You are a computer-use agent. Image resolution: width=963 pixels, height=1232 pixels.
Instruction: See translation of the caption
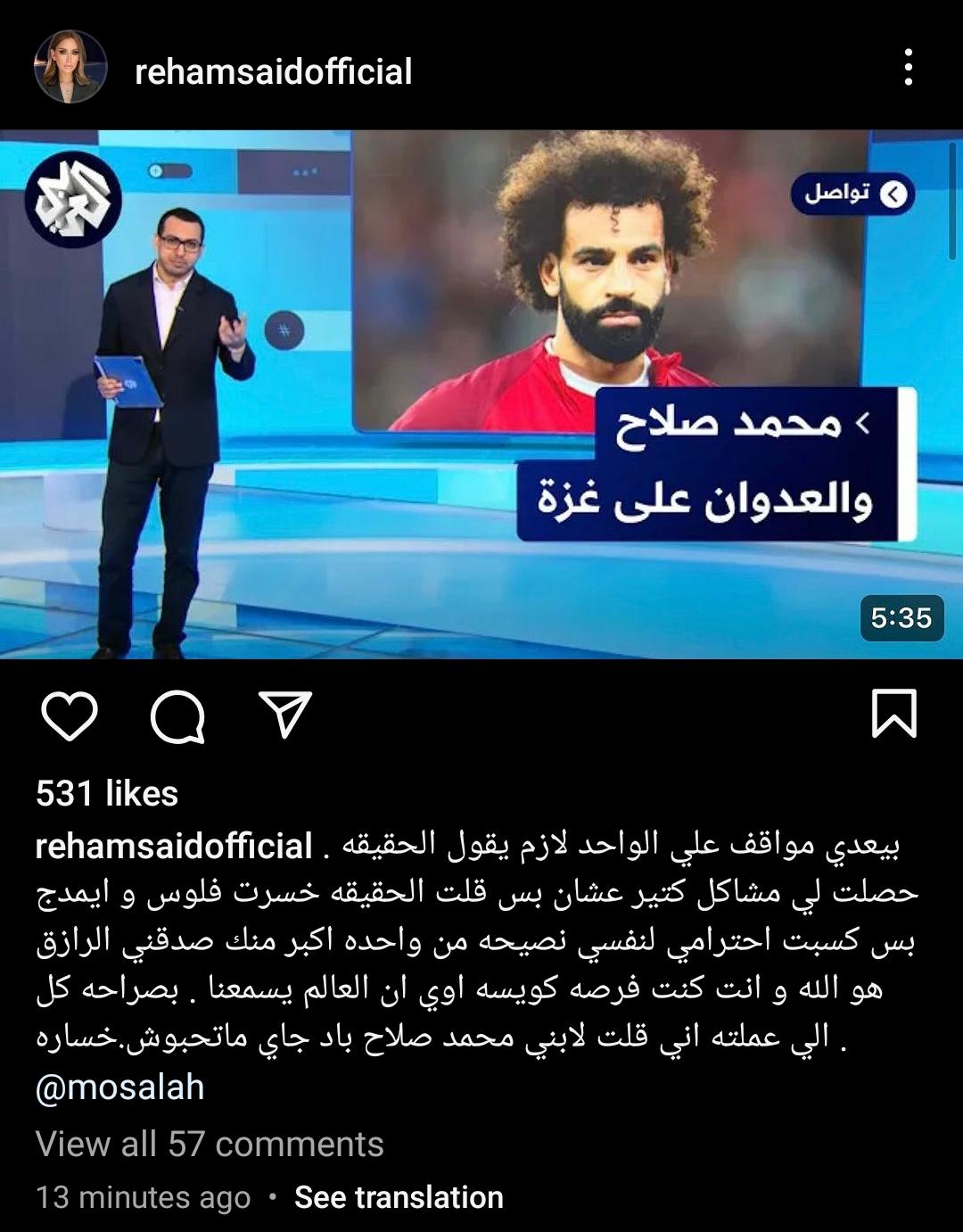[x=399, y=1197]
